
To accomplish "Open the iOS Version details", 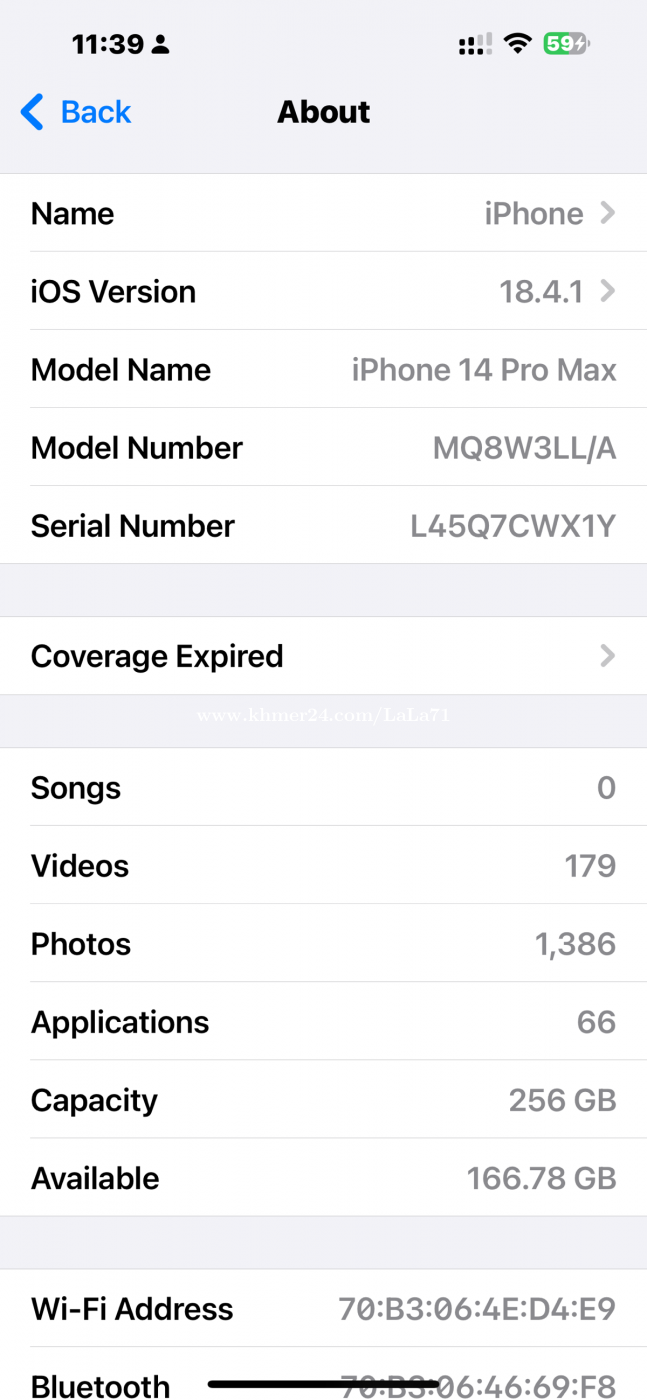I will (323, 291).
